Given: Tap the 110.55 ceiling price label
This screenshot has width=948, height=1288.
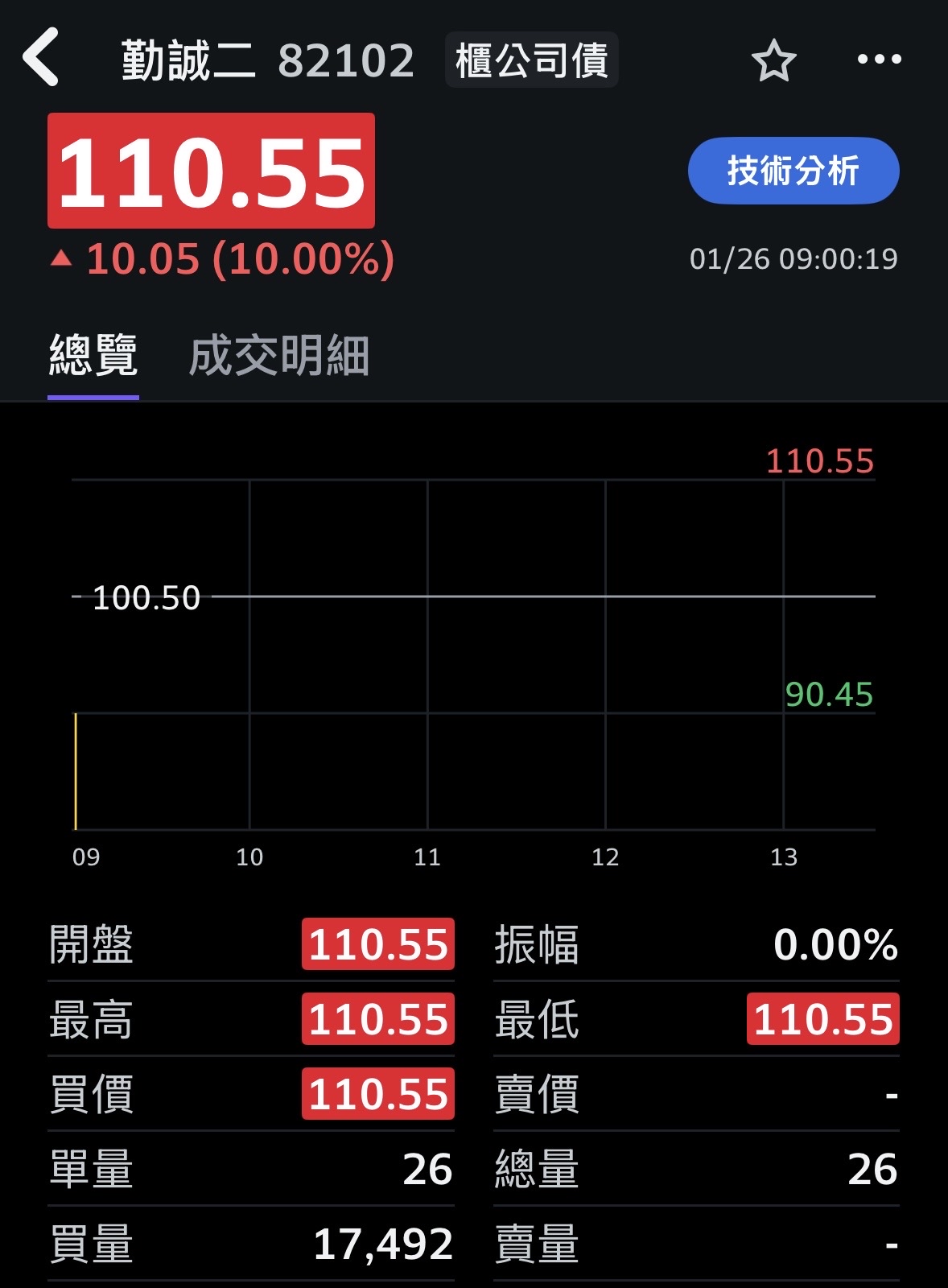Looking at the screenshot, I should point(820,459).
